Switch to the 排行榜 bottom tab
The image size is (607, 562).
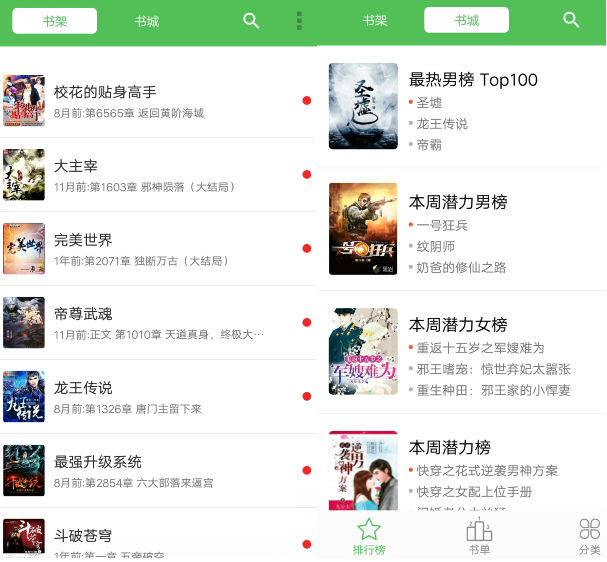(x=370, y=537)
